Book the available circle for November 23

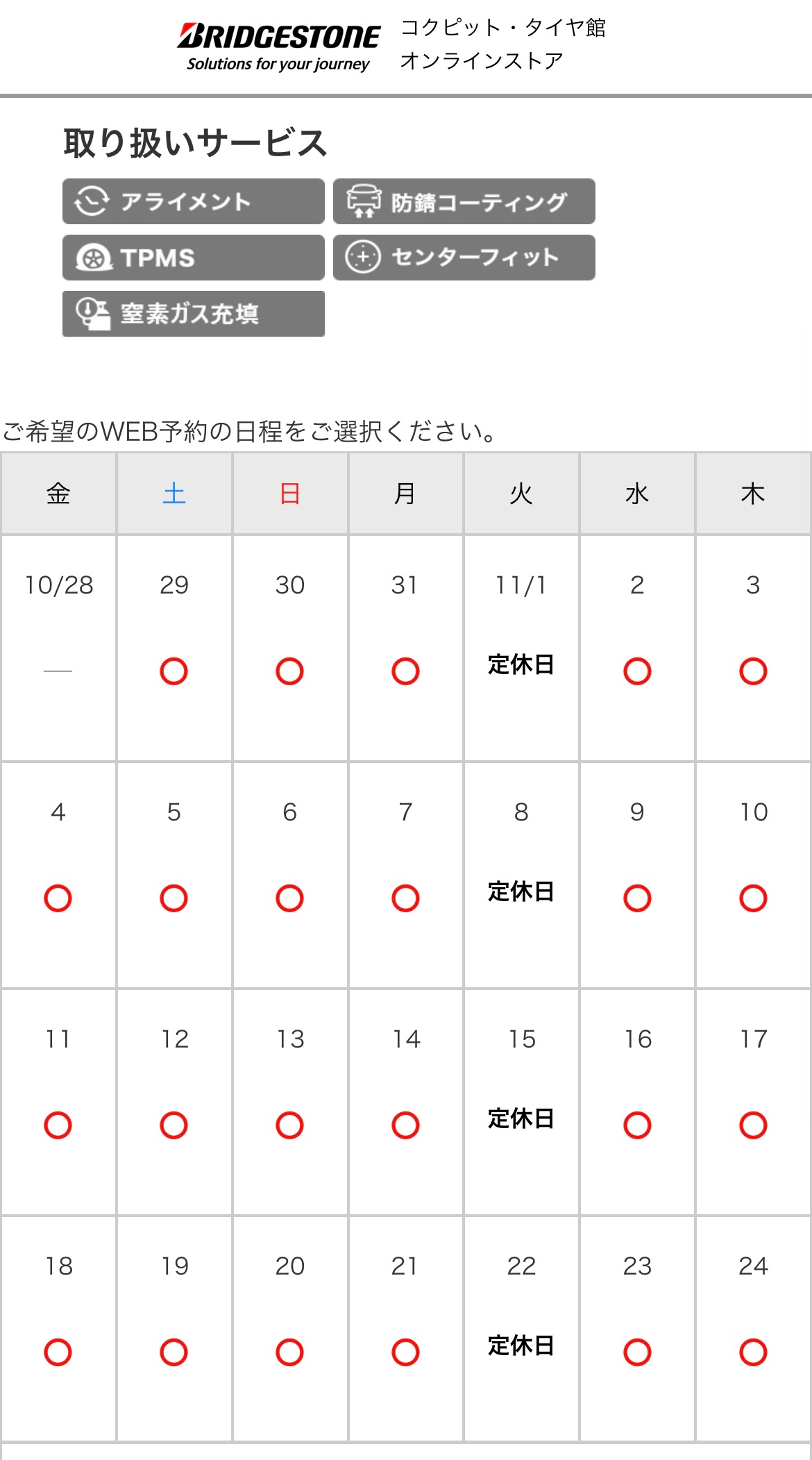(637, 1352)
